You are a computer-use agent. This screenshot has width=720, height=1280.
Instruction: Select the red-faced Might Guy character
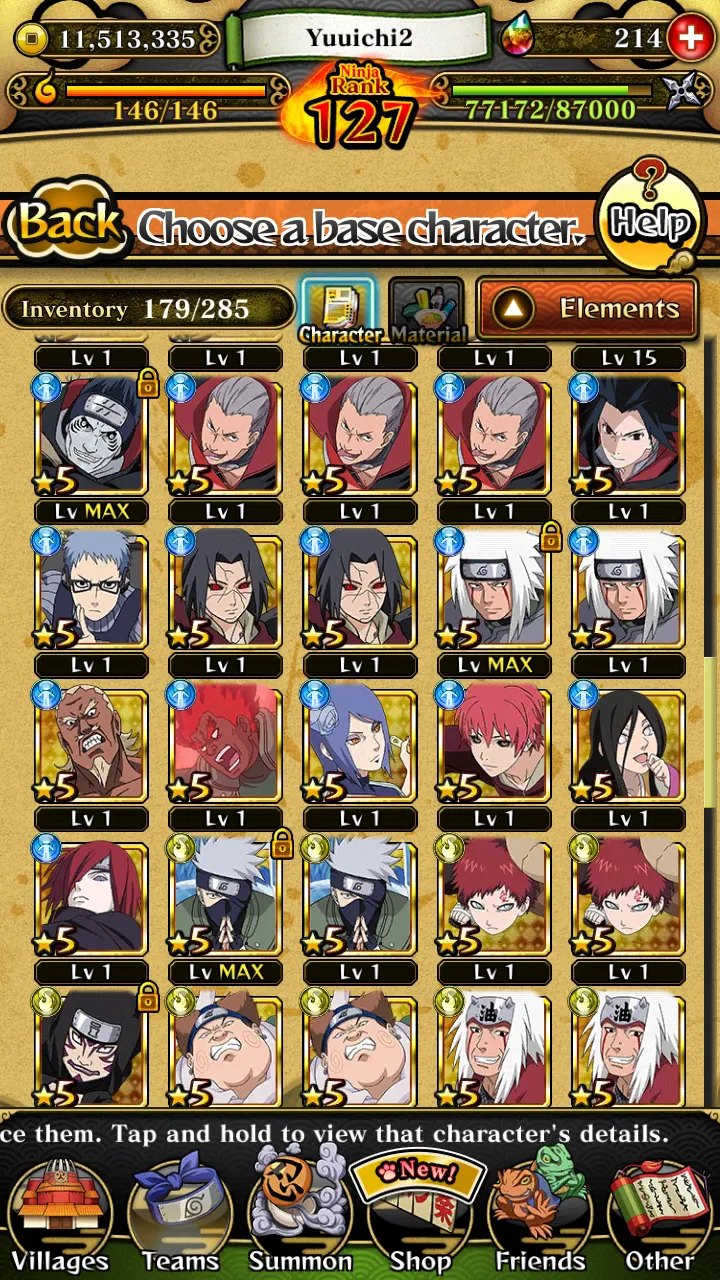tap(226, 743)
